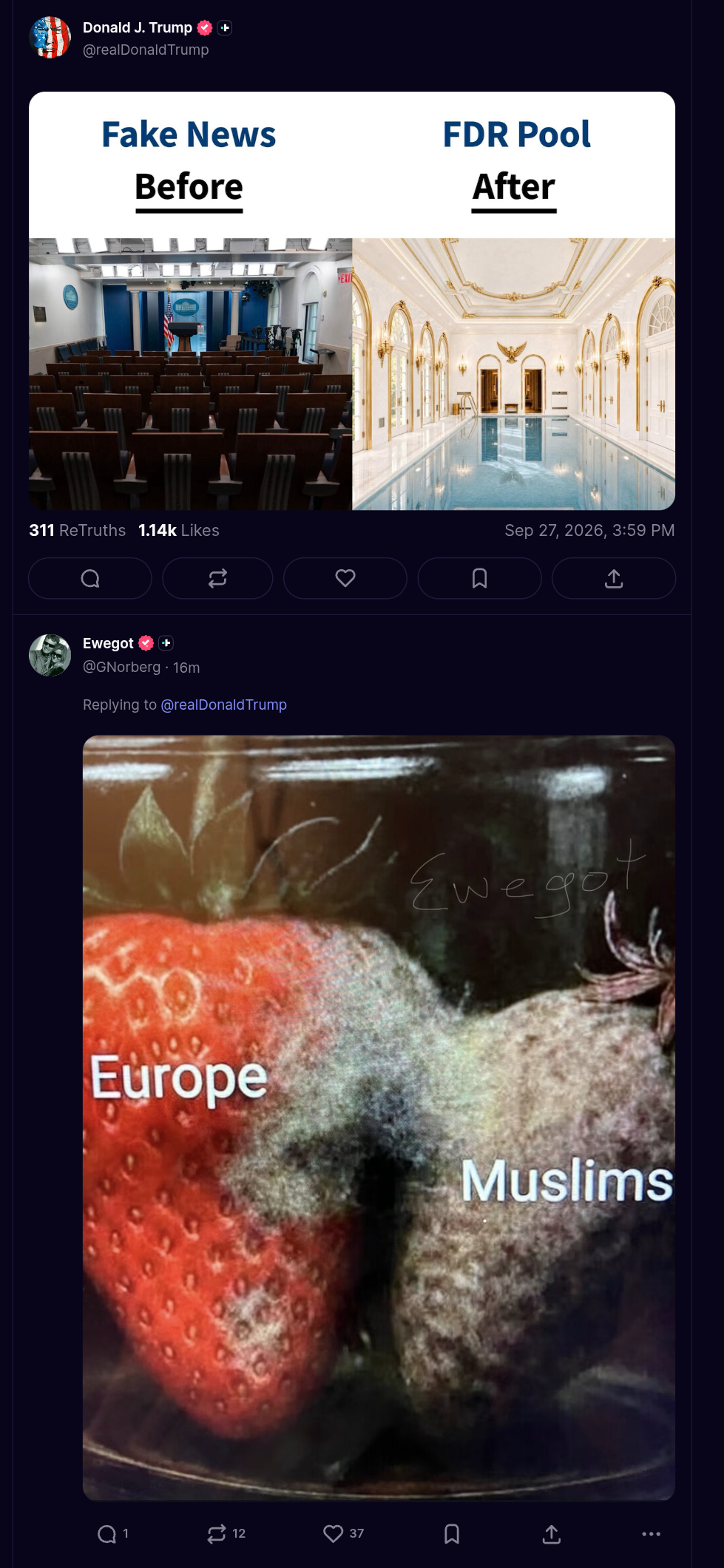
Task: Bookmark Donald J. Trump's post
Action: coord(479,578)
